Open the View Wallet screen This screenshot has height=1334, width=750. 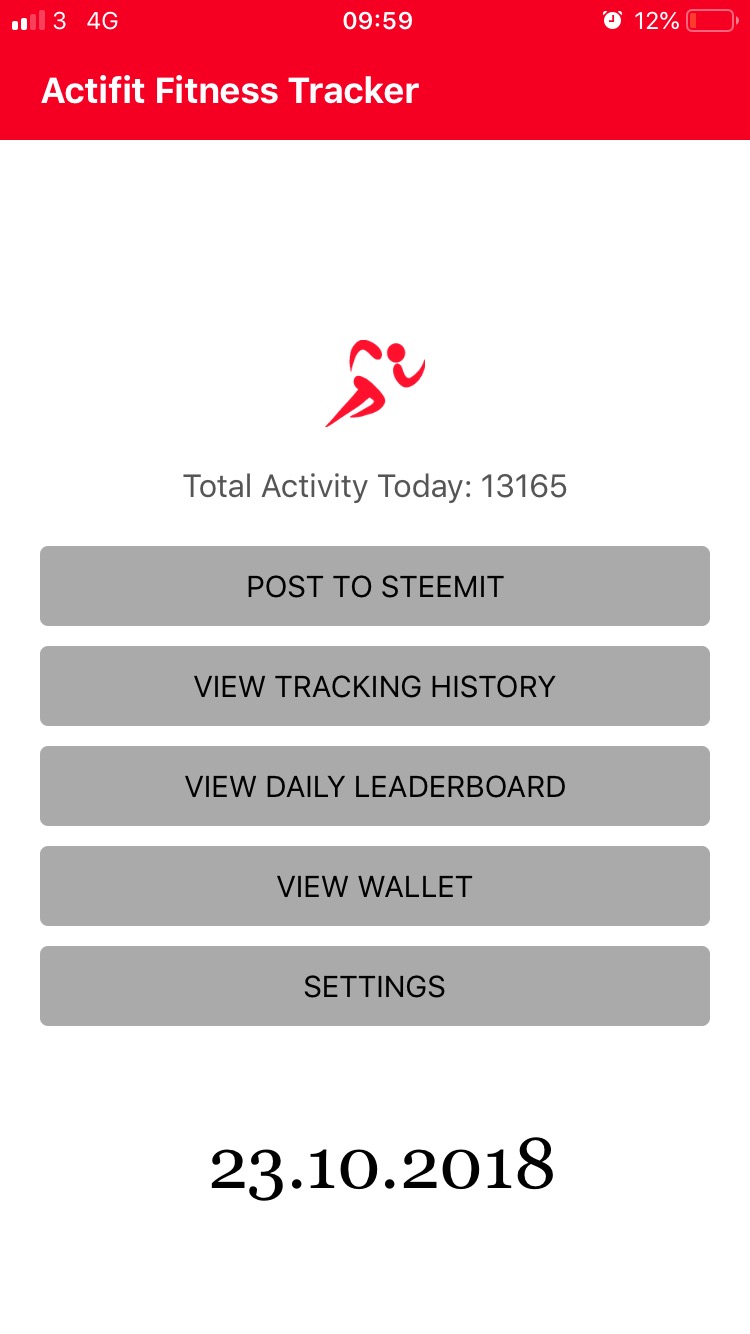click(x=375, y=886)
